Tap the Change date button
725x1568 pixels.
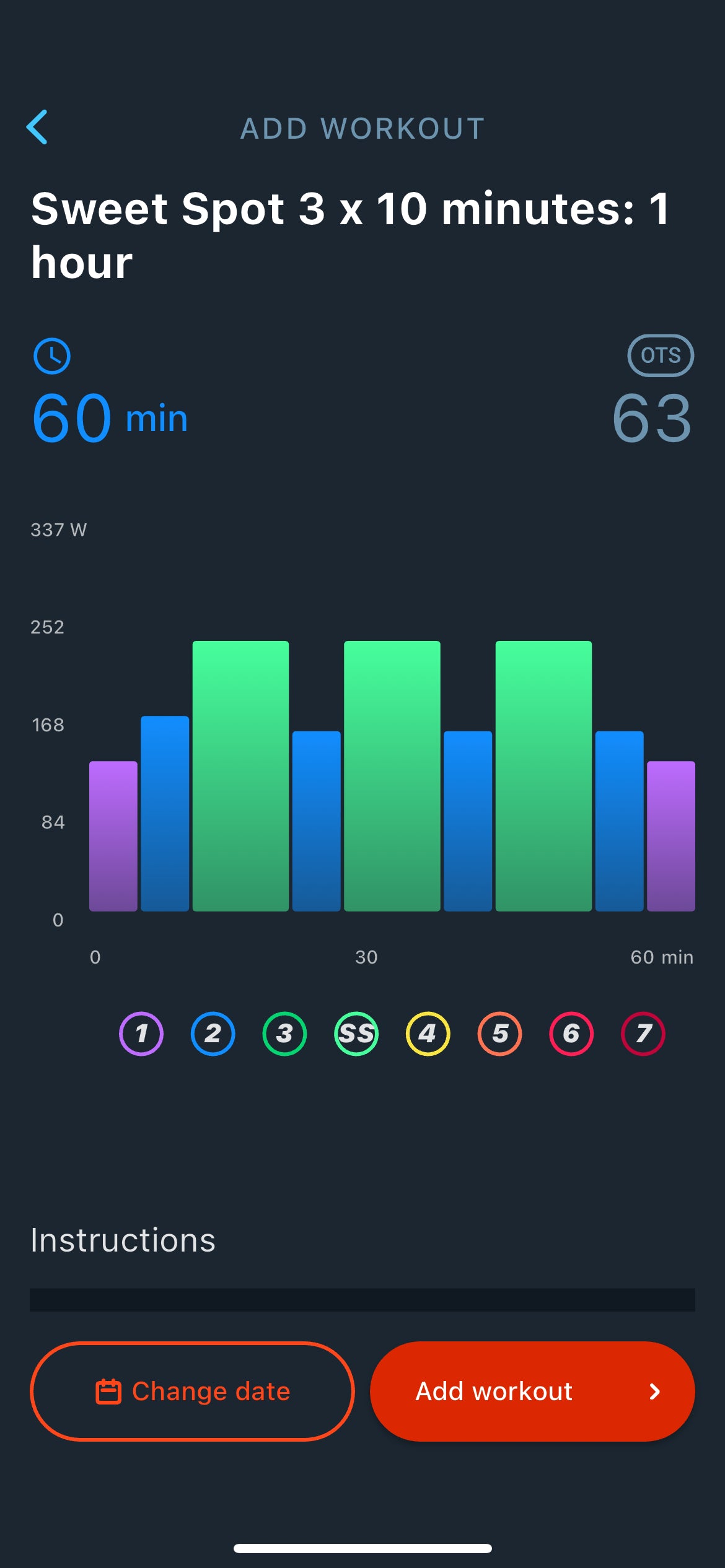pos(192,1391)
